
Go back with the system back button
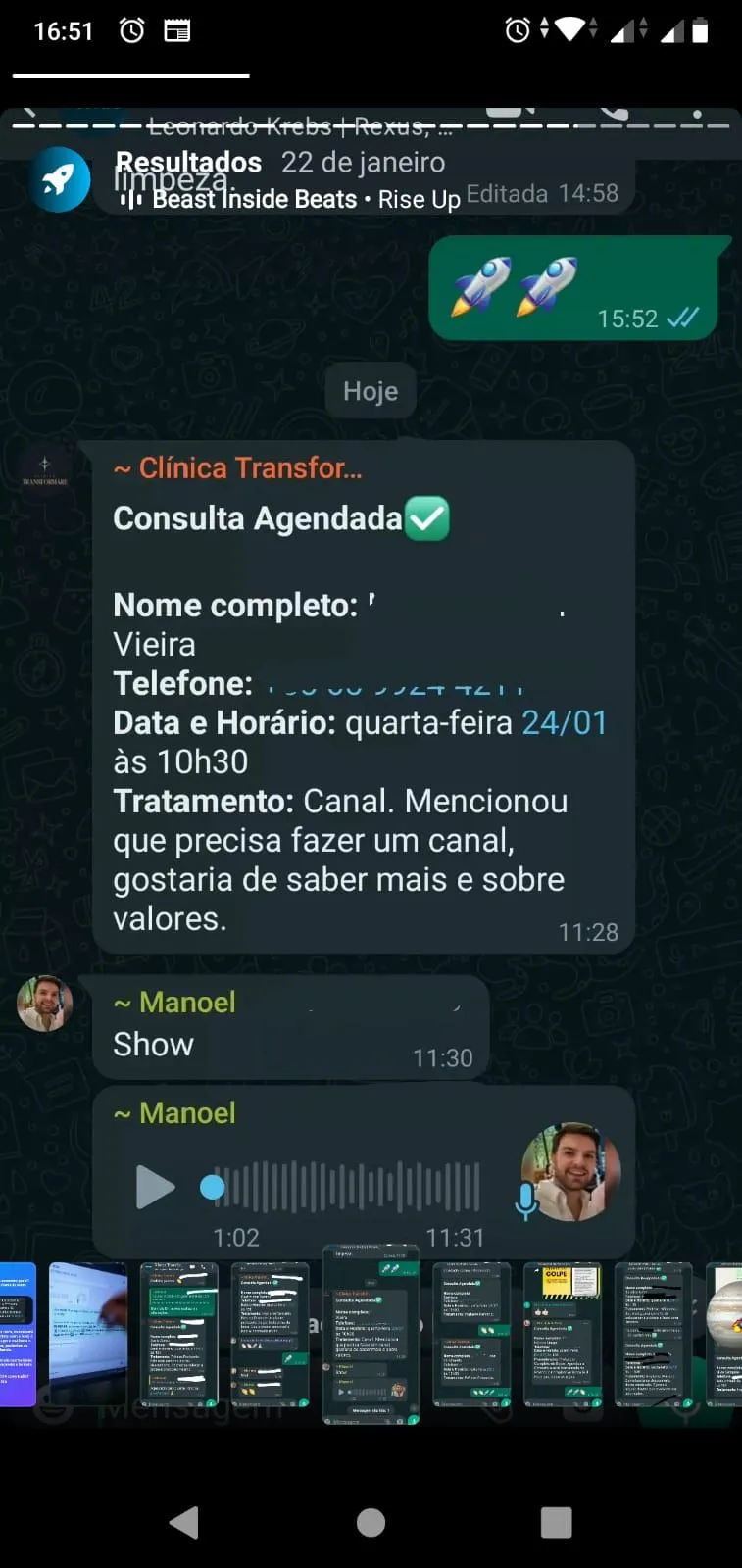pyautogui.click(x=184, y=1522)
